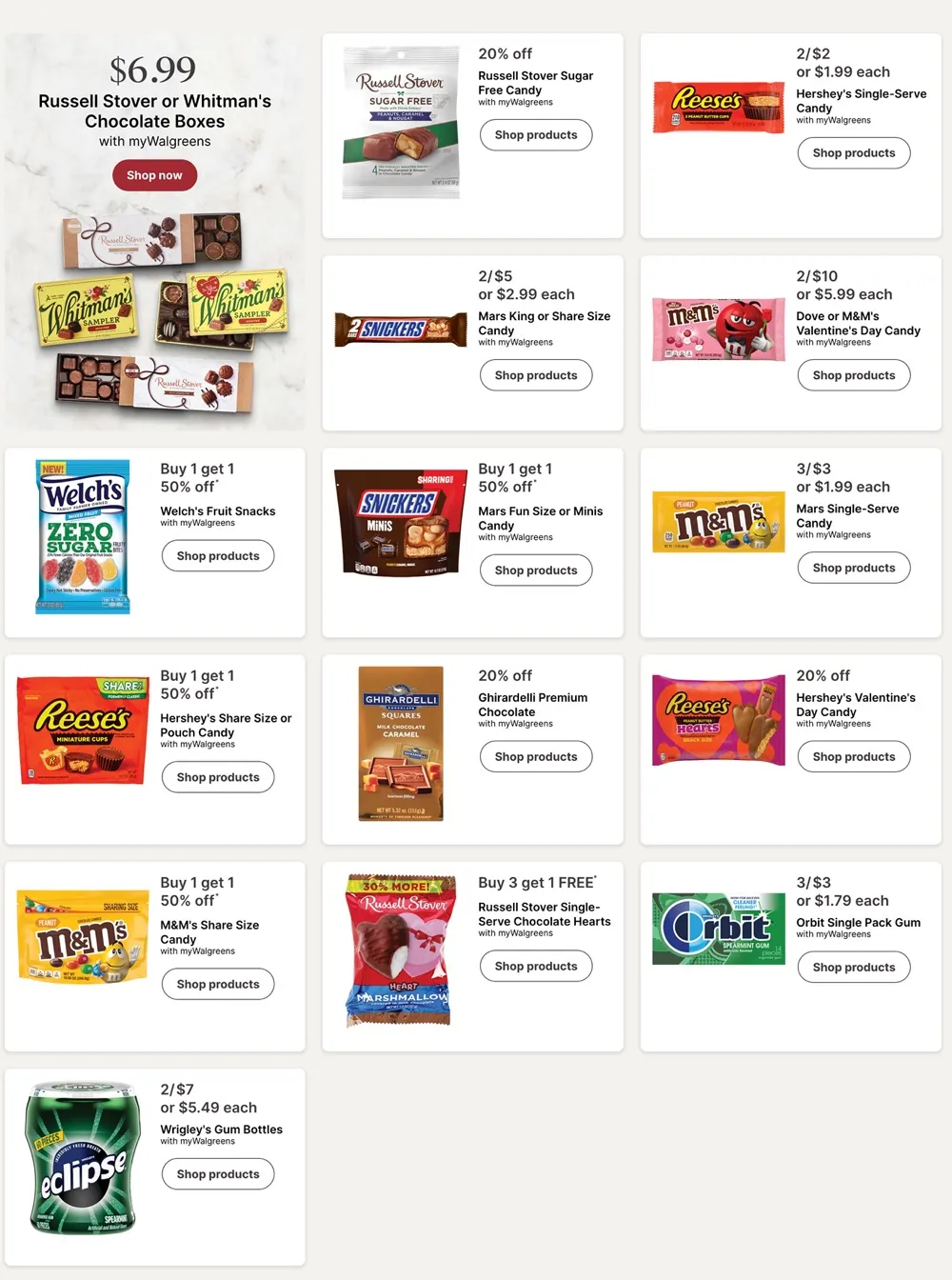Click Shop products for Welch's Fruit Snacks
This screenshot has width=952, height=1280.
pyautogui.click(x=218, y=555)
